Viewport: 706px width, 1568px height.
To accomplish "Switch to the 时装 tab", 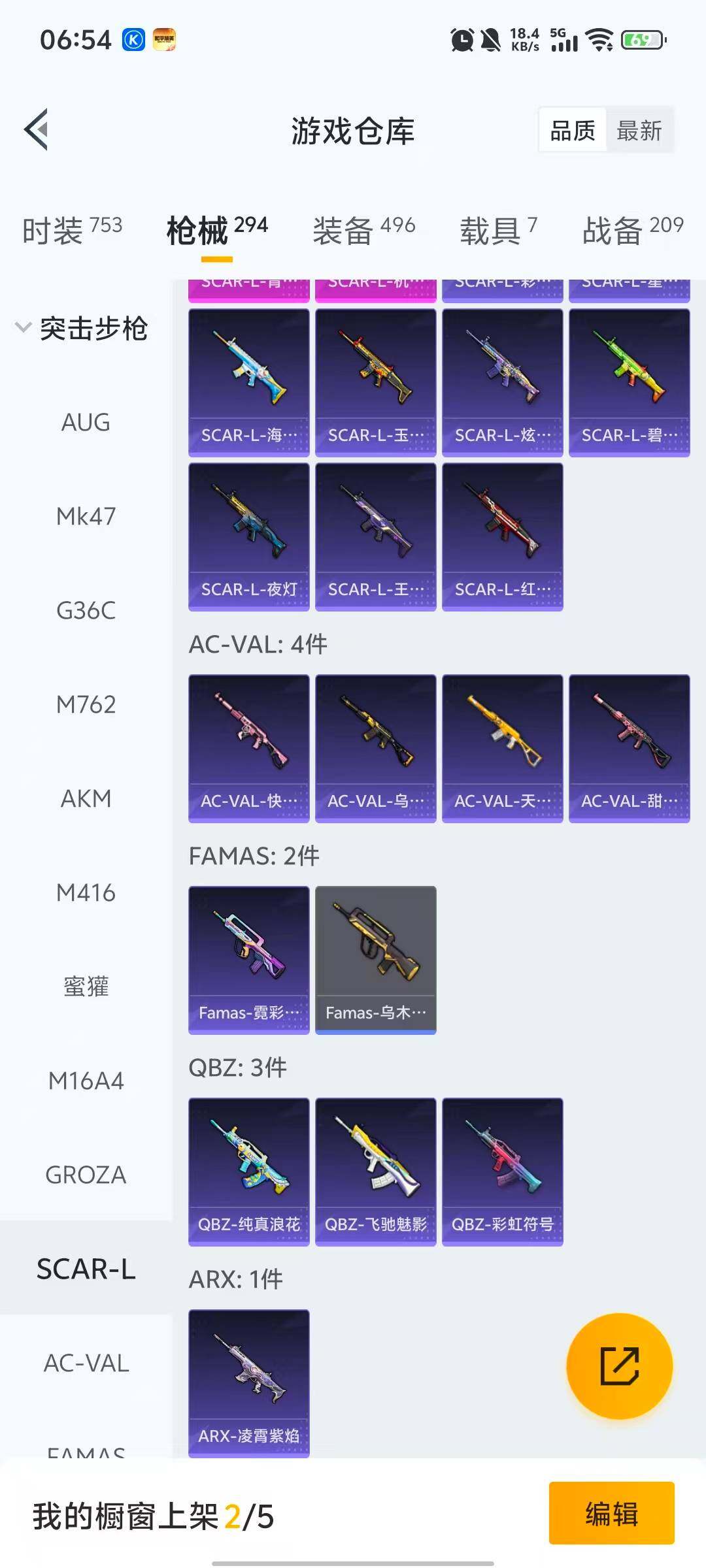I will (x=72, y=230).
